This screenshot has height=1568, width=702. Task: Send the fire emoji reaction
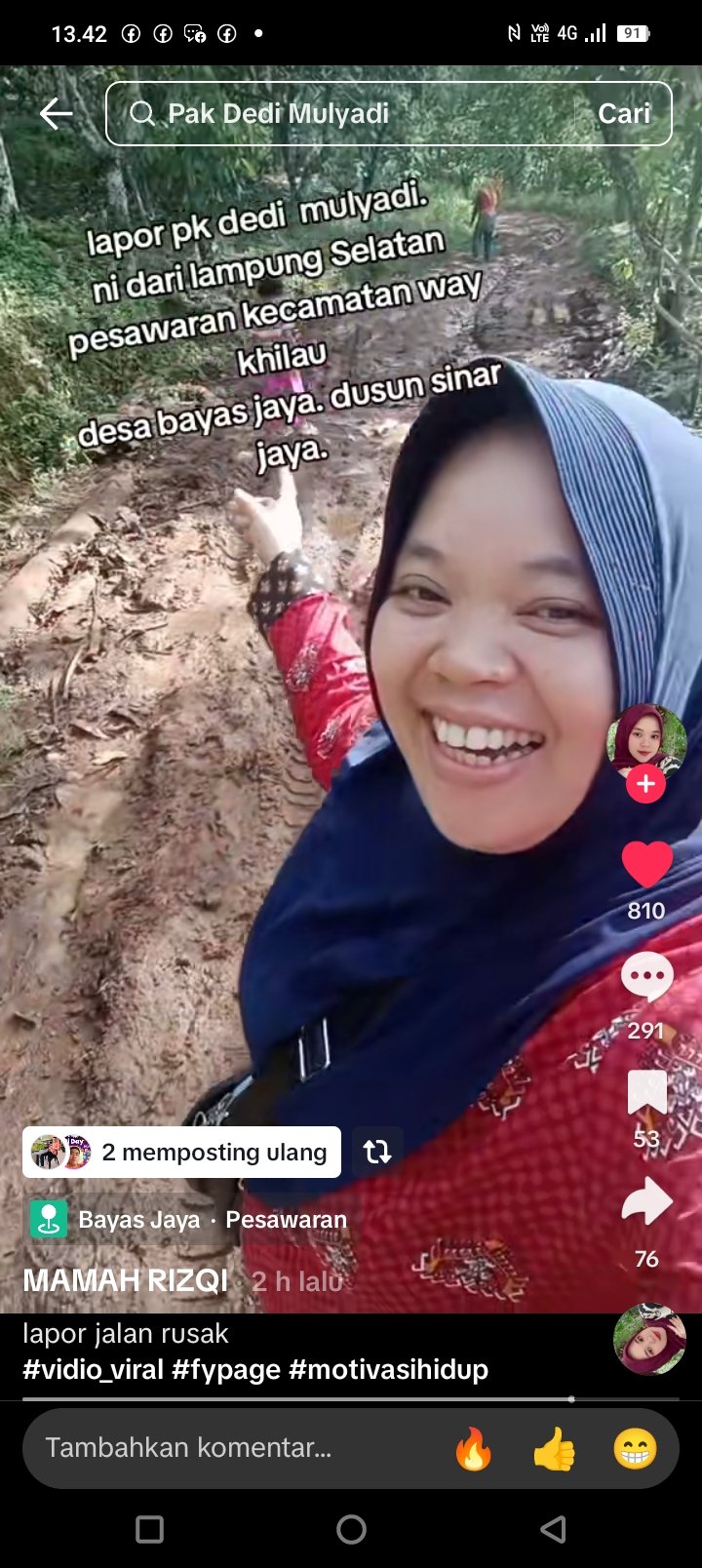(x=474, y=1450)
